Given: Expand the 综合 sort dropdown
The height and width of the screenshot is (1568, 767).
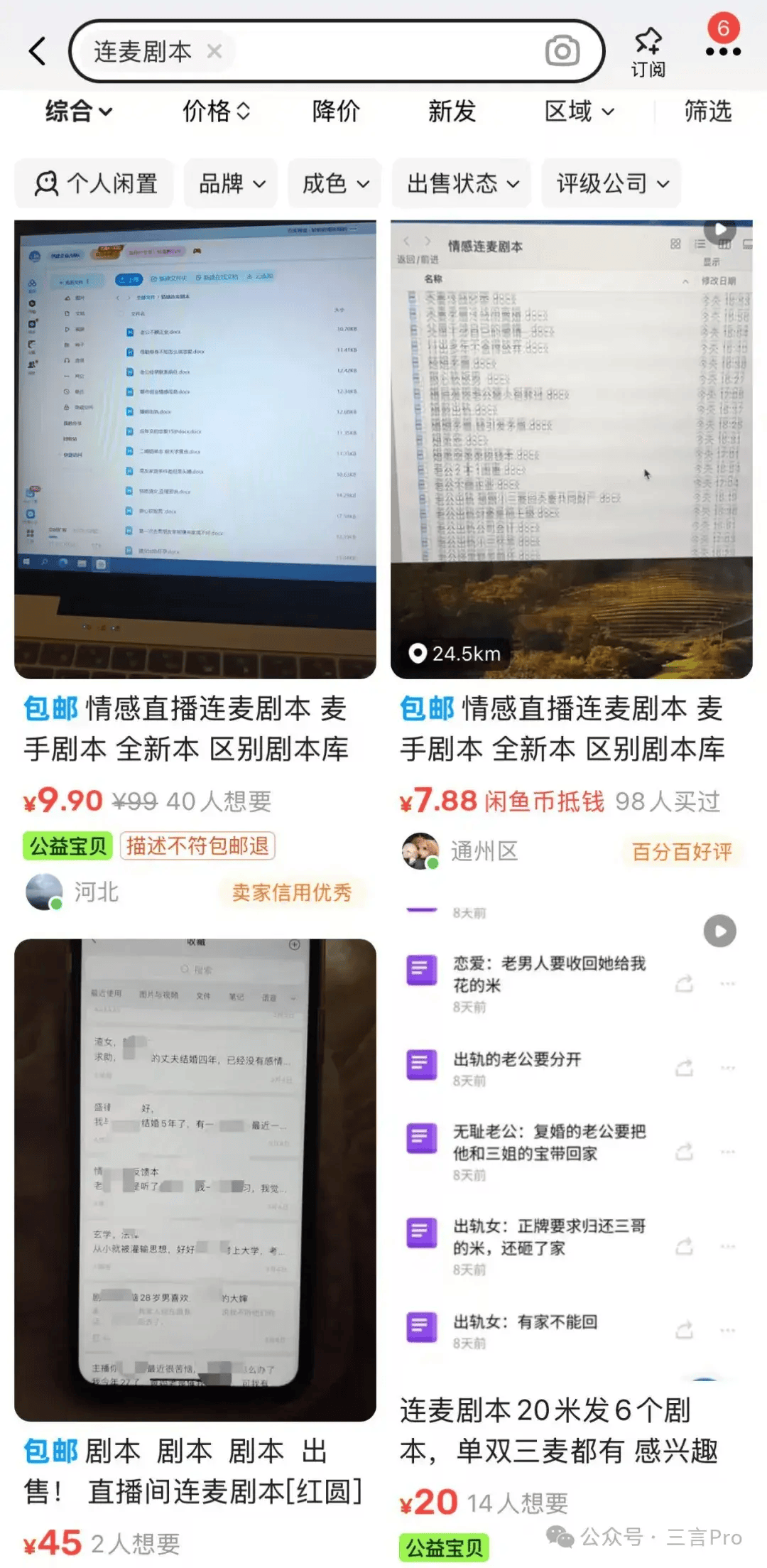Looking at the screenshot, I should tap(78, 112).
